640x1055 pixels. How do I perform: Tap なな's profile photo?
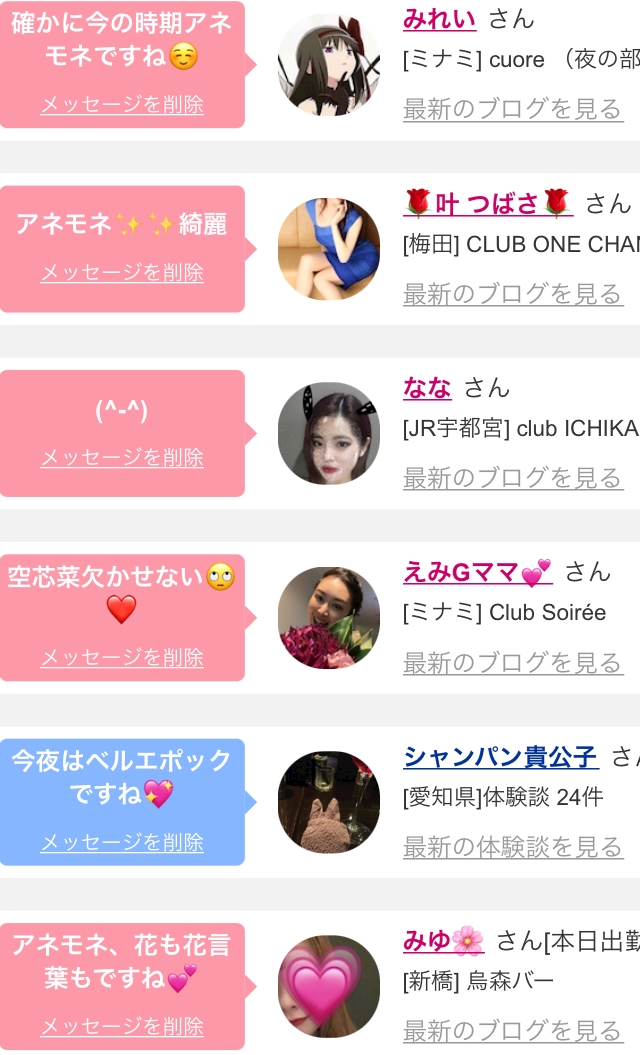[x=329, y=433]
